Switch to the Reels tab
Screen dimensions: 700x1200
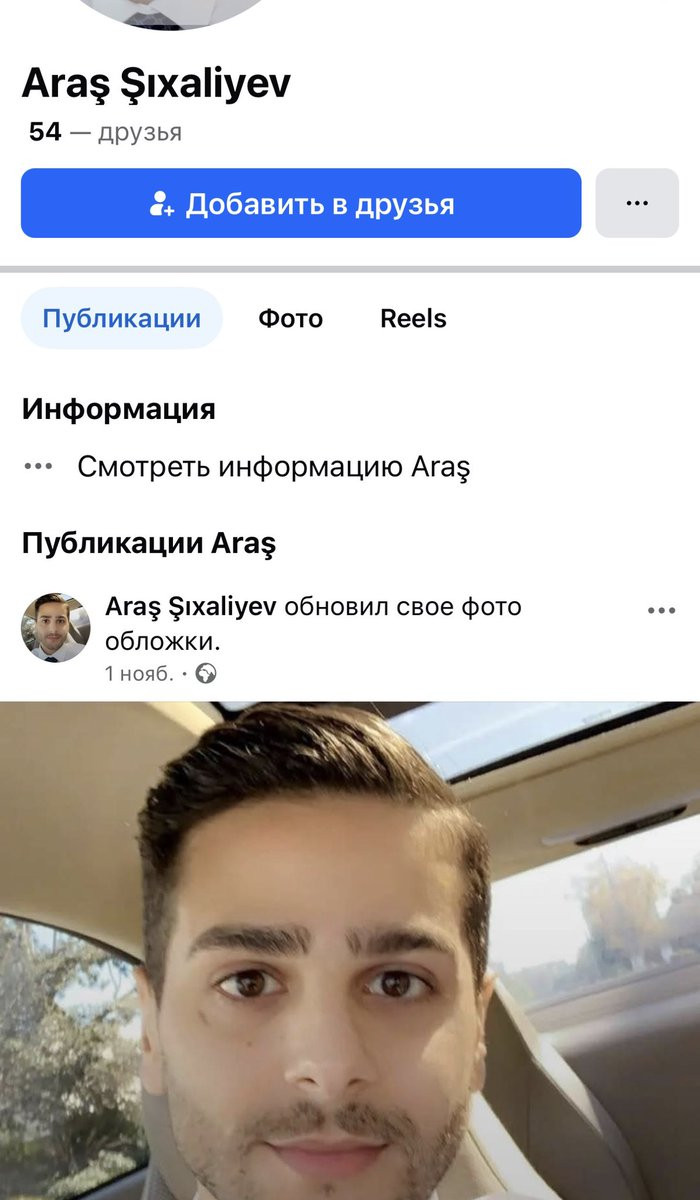pos(413,318)
